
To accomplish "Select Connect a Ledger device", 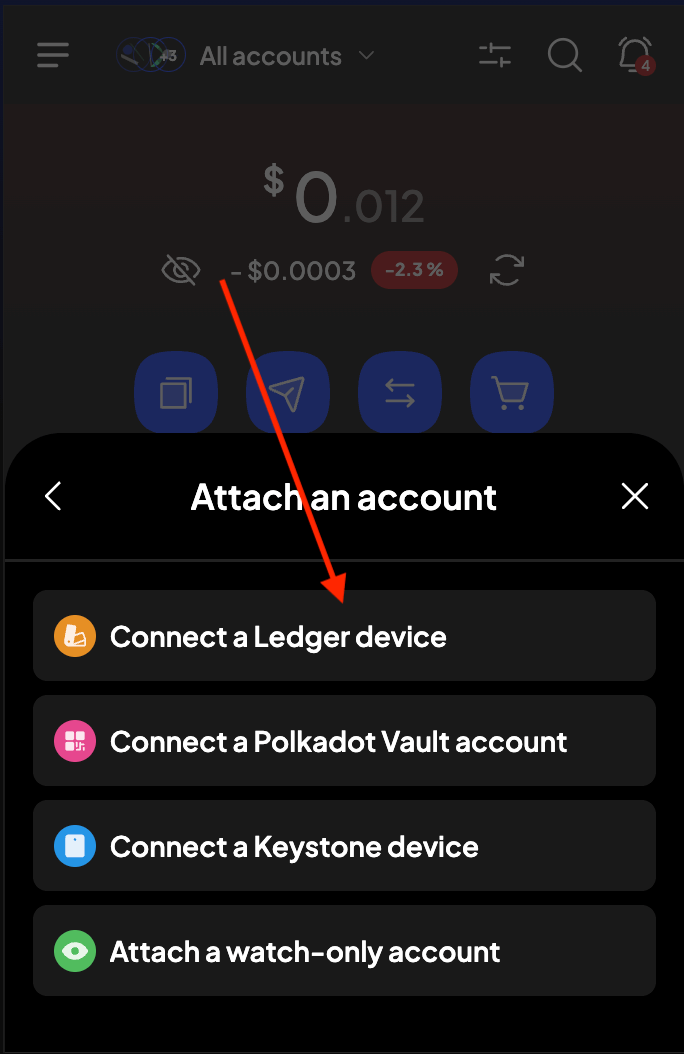I will [344, 636].
